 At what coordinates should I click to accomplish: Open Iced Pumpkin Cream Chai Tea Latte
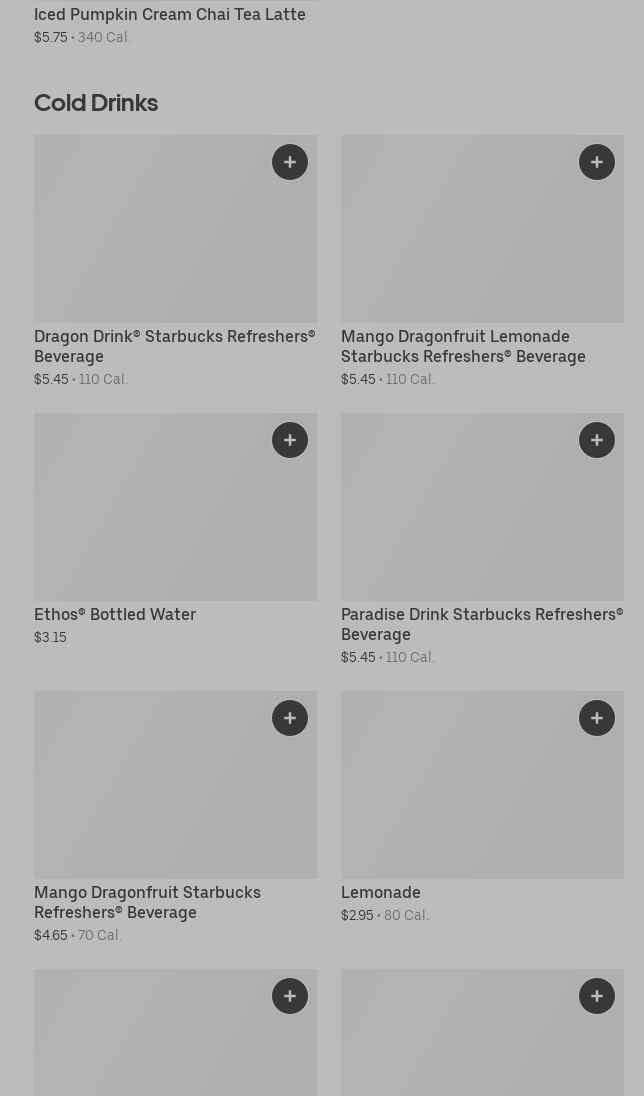[170, 15]
